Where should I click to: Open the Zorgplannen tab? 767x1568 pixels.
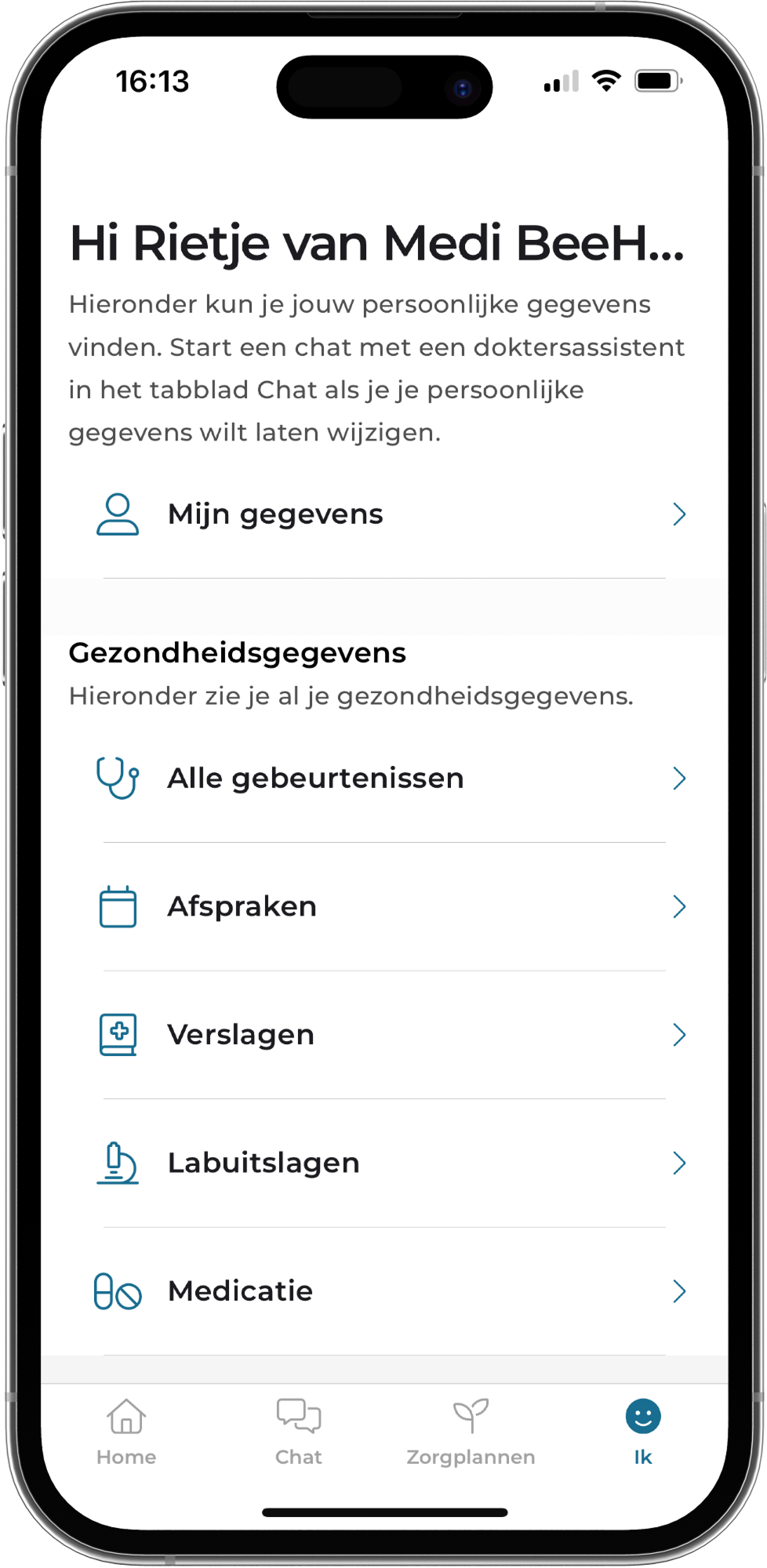[471, 1432]
